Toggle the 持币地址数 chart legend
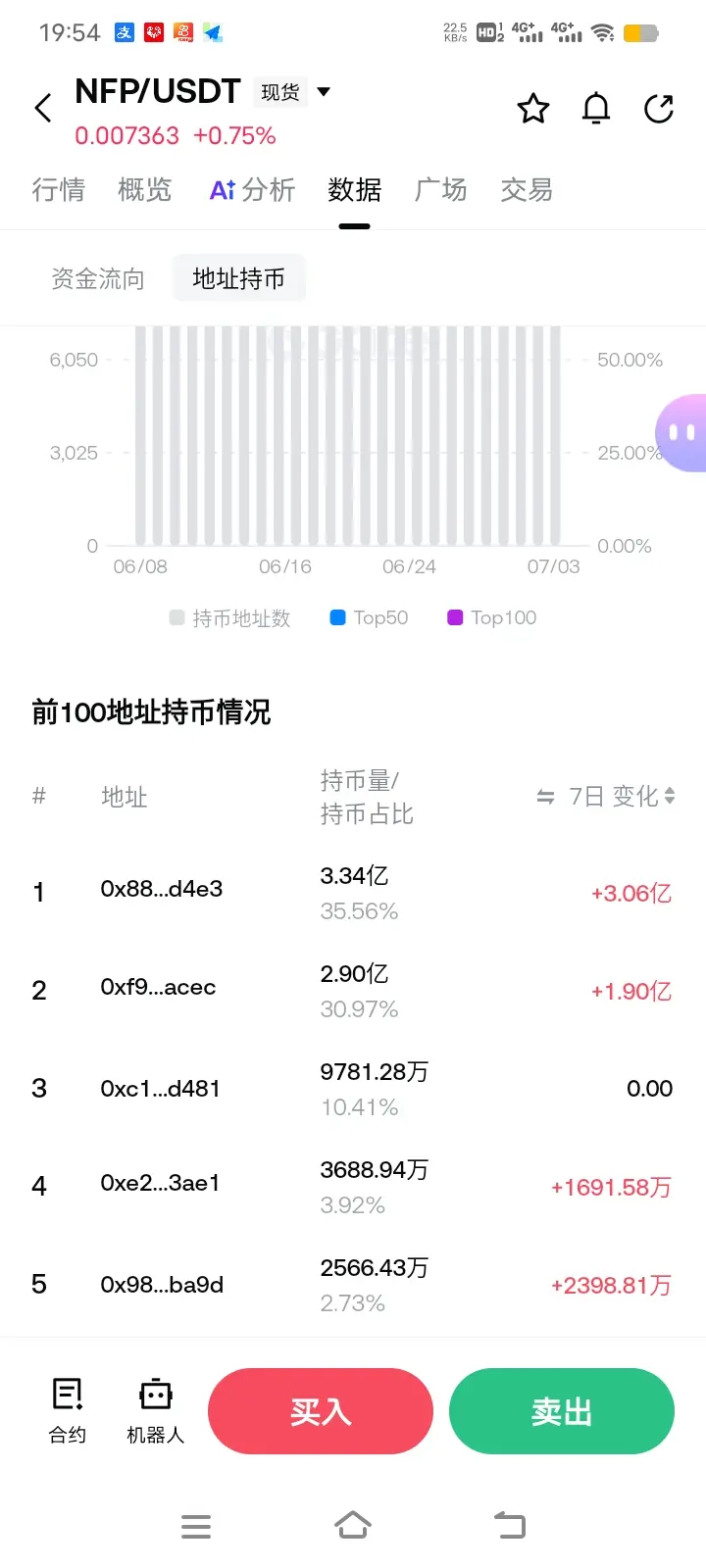Image resolution: width=706 pixels, height=1568 pixels. 230,617
